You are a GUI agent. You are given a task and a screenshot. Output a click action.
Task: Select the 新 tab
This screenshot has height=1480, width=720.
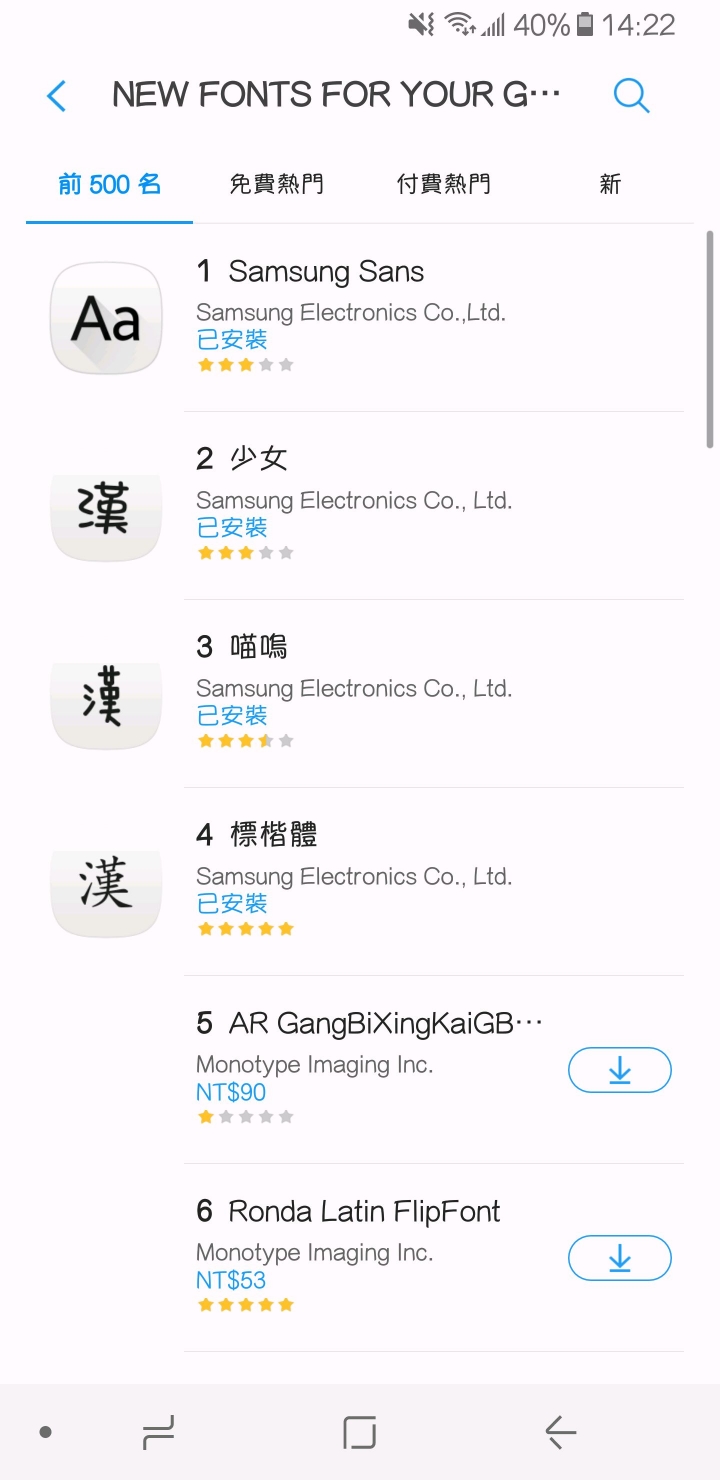click(x=610, y=184)
